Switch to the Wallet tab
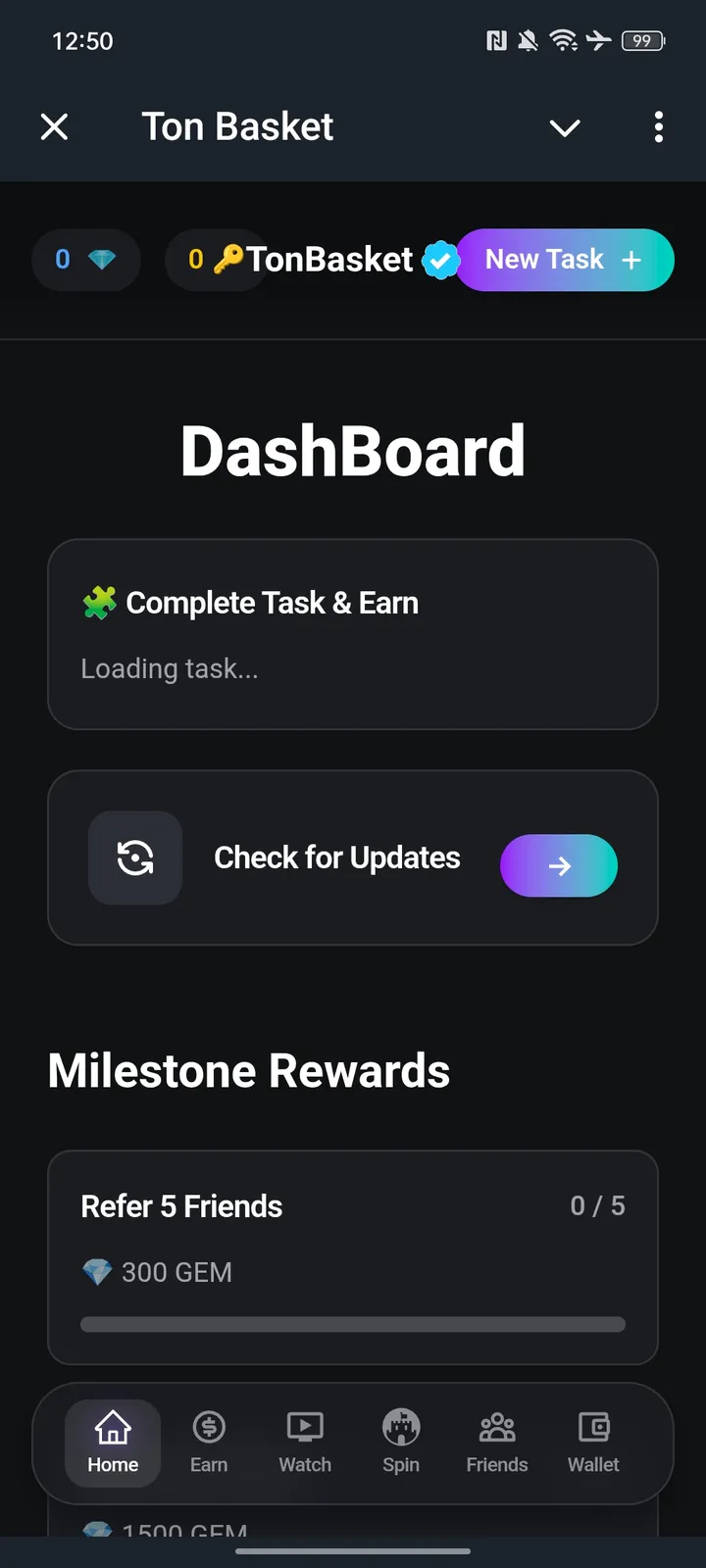Viewport: 706px width, 1568px height. pos(592,1442)
